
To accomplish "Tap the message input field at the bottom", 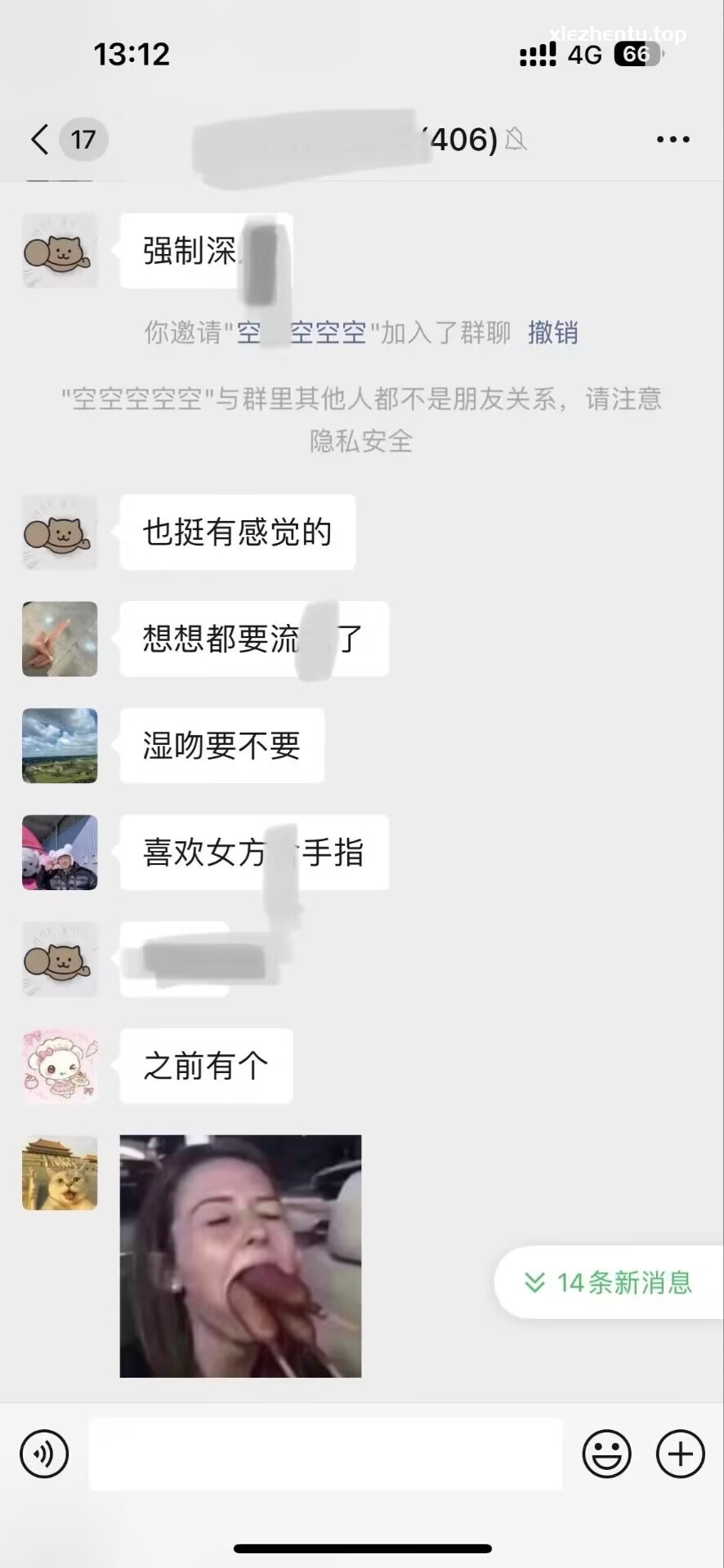I will (327, 1454).
